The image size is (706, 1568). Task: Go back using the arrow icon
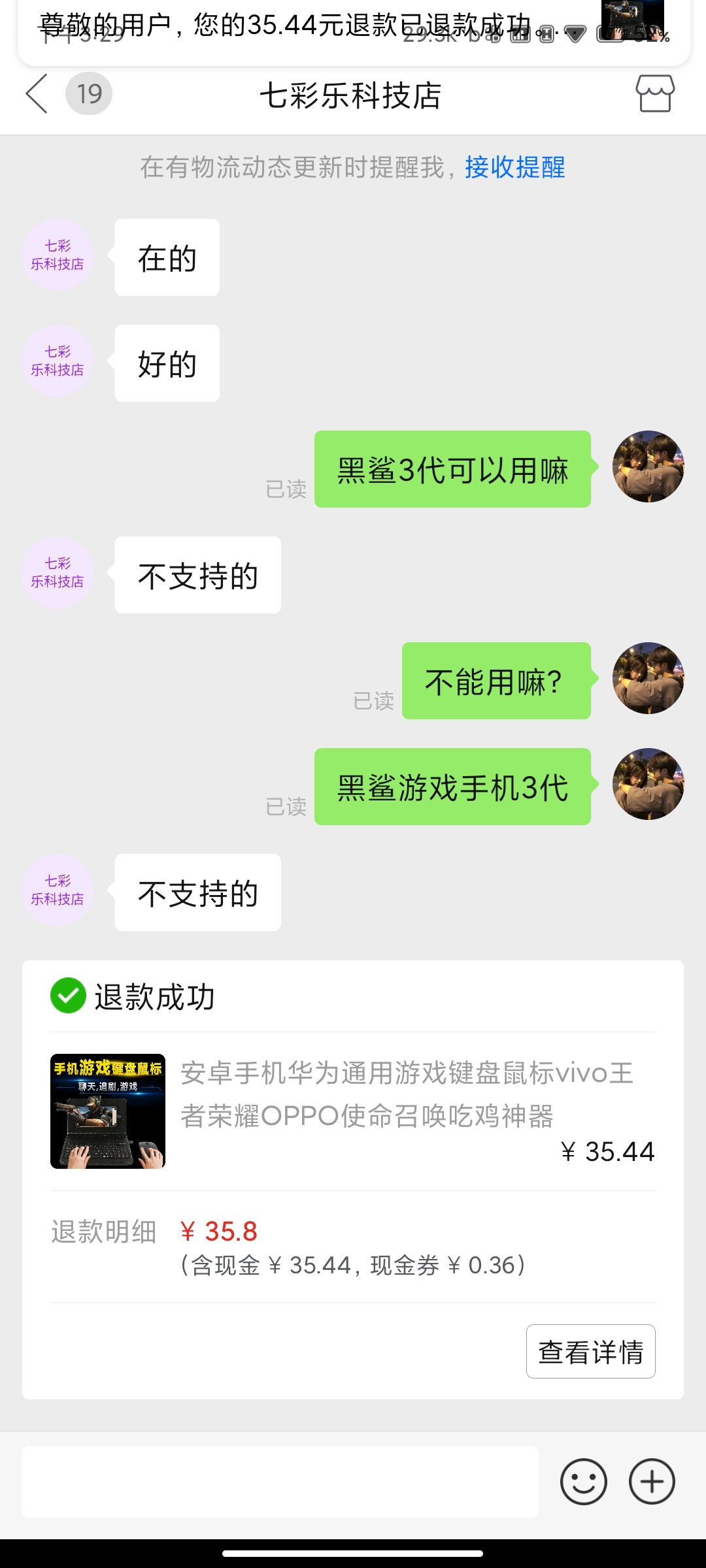click(37, 94)
